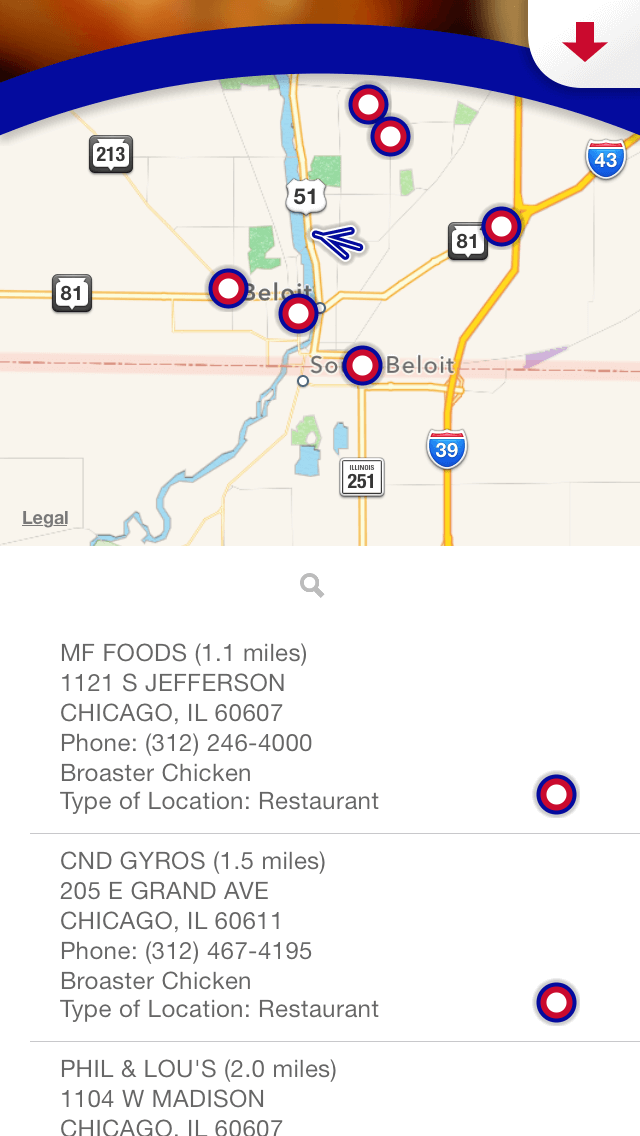Tap the red down arrow button

pyautogui.click(x=584, y=42)
